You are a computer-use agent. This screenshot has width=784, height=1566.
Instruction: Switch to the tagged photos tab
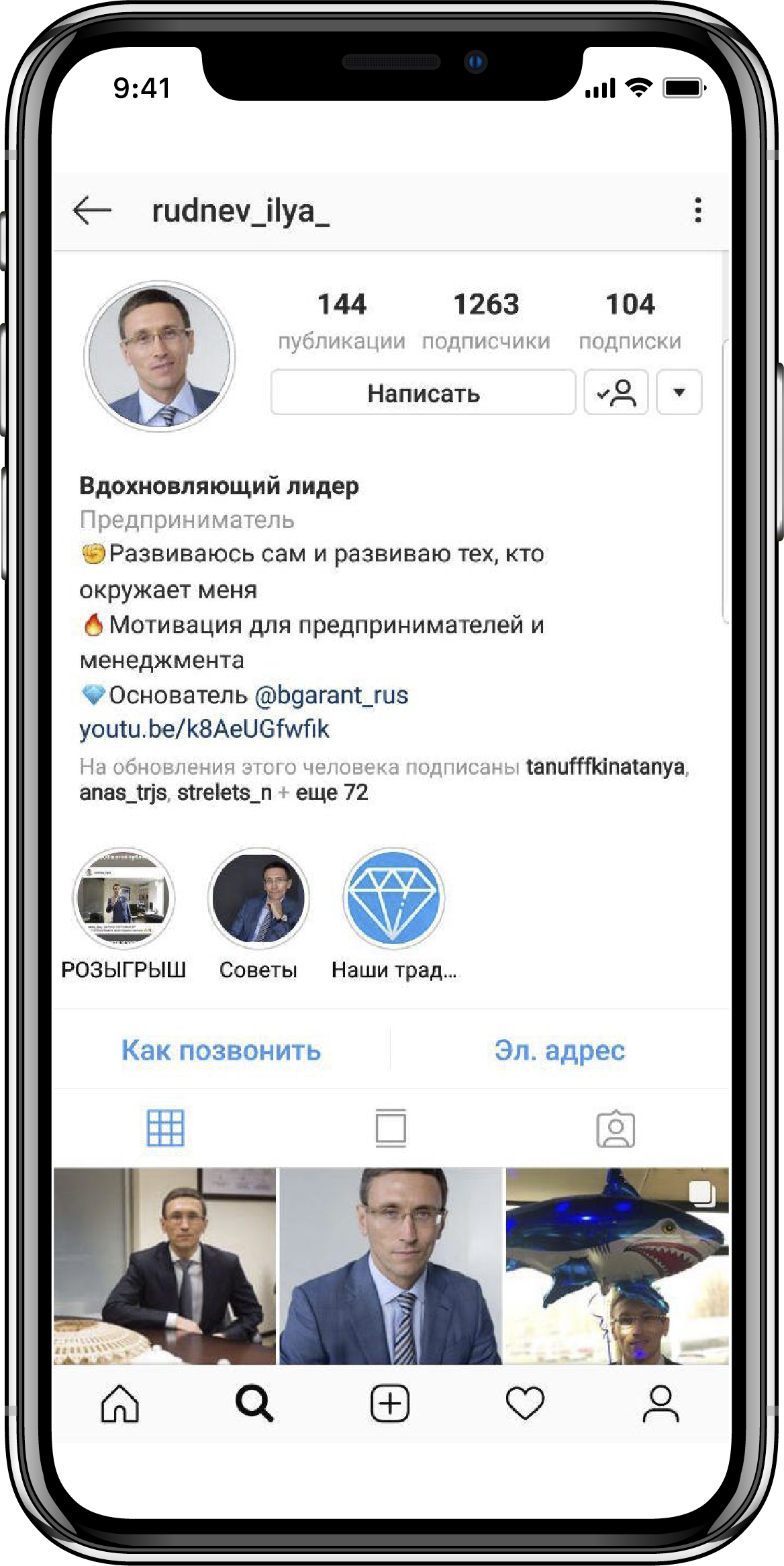click(615, 1128)
